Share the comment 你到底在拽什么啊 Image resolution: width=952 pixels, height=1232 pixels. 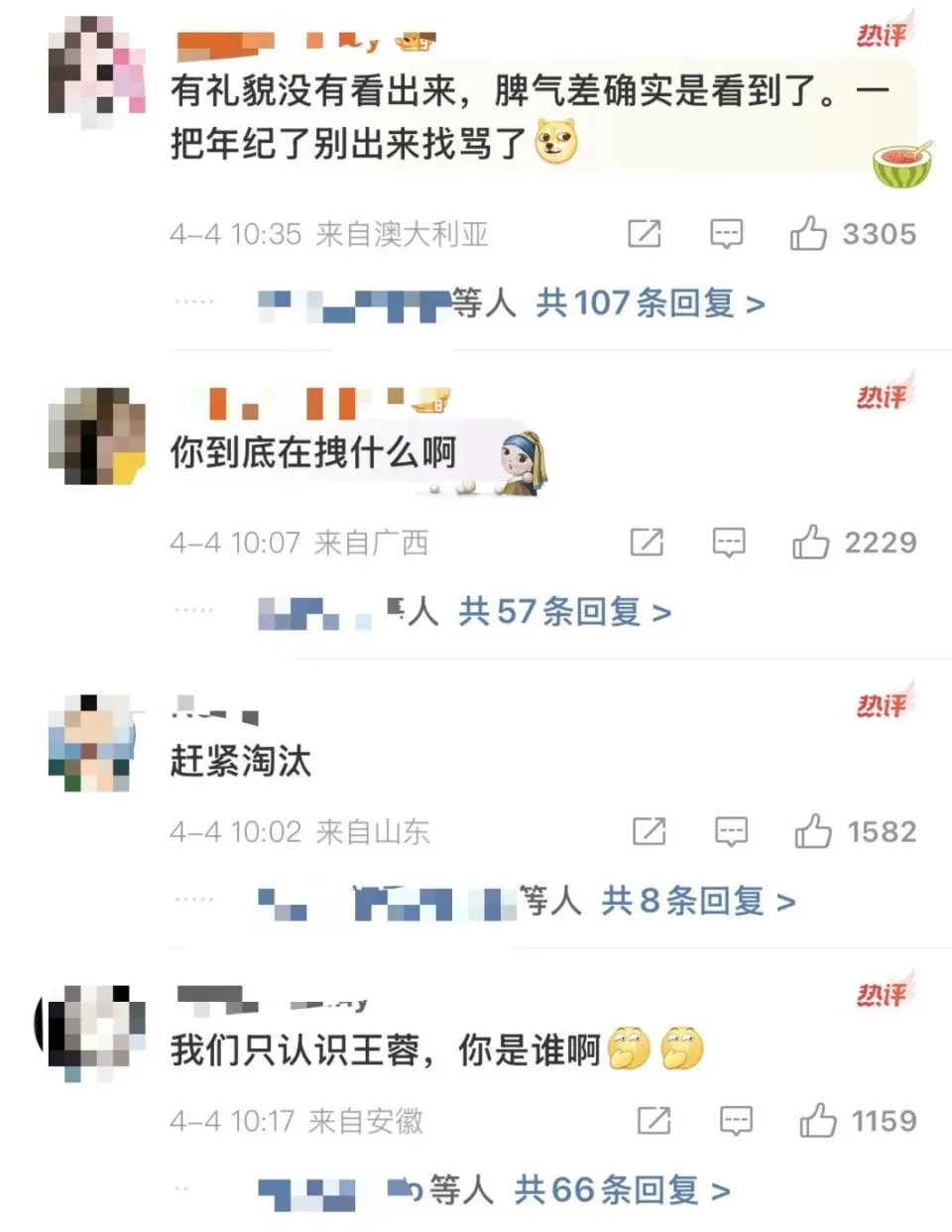pyautogui.click(x=647, y=543)
